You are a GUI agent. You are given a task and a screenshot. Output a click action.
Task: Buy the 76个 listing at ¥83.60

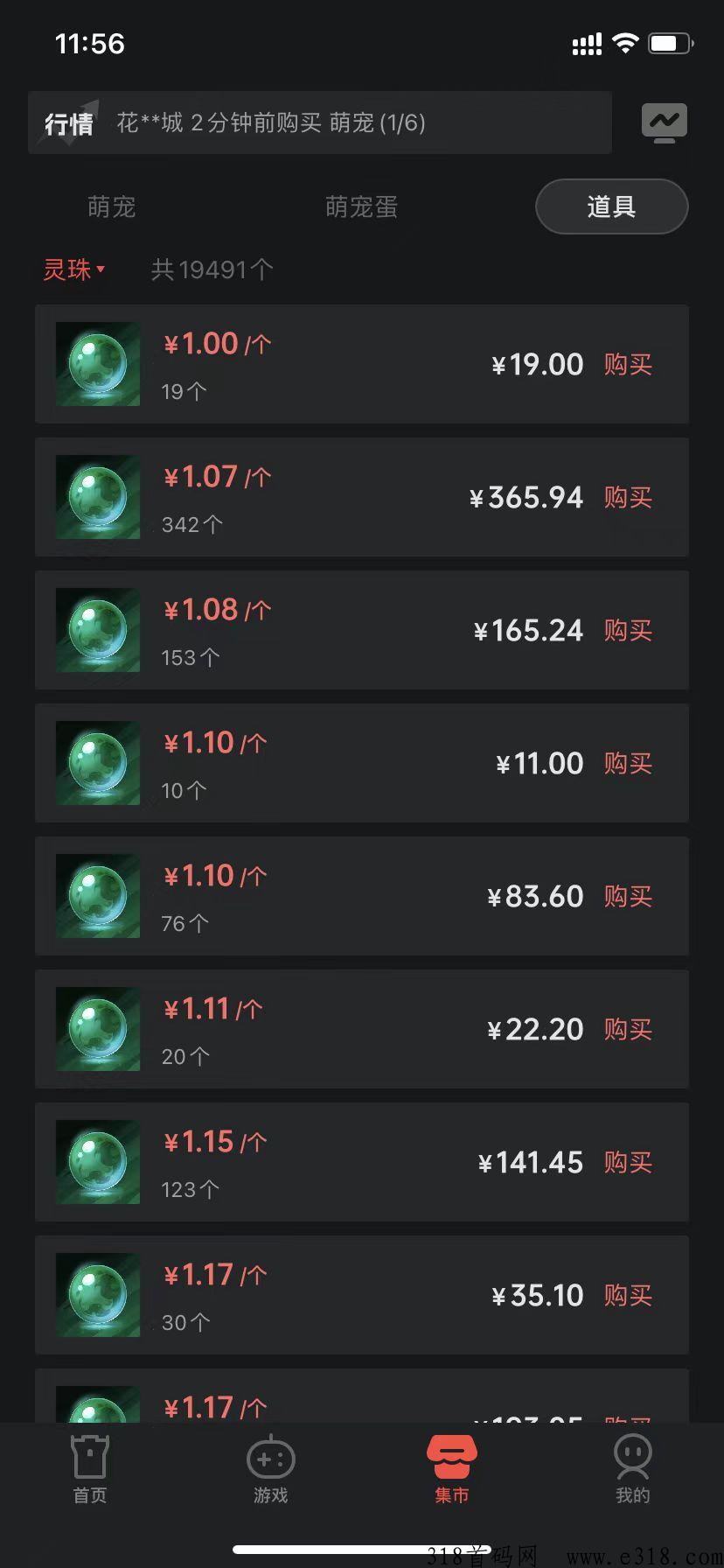coord(628,897)
